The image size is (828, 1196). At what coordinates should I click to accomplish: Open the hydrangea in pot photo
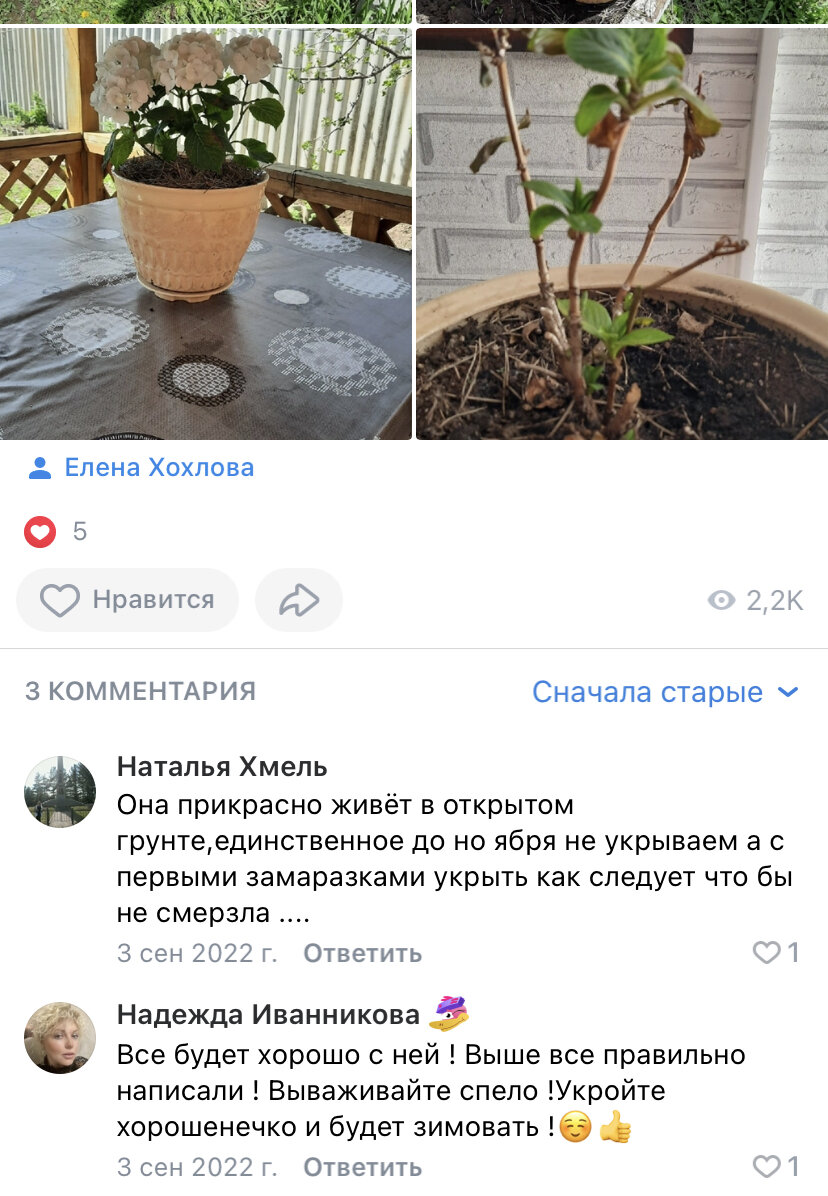(205, 233)
